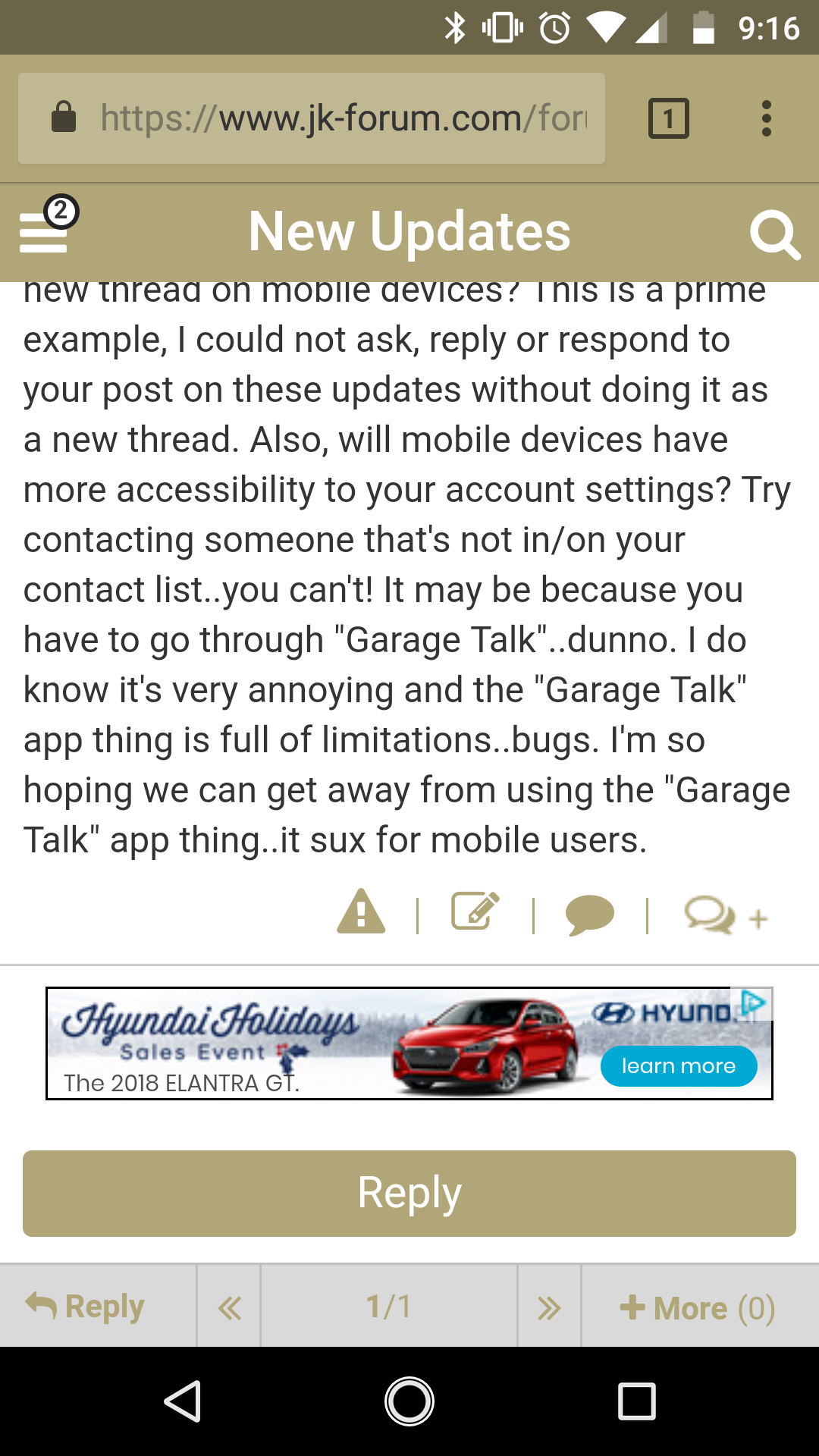Tap the large Reply button
The height and width of the screenshot is (1456, 819).
click(x=409, y=1194)
